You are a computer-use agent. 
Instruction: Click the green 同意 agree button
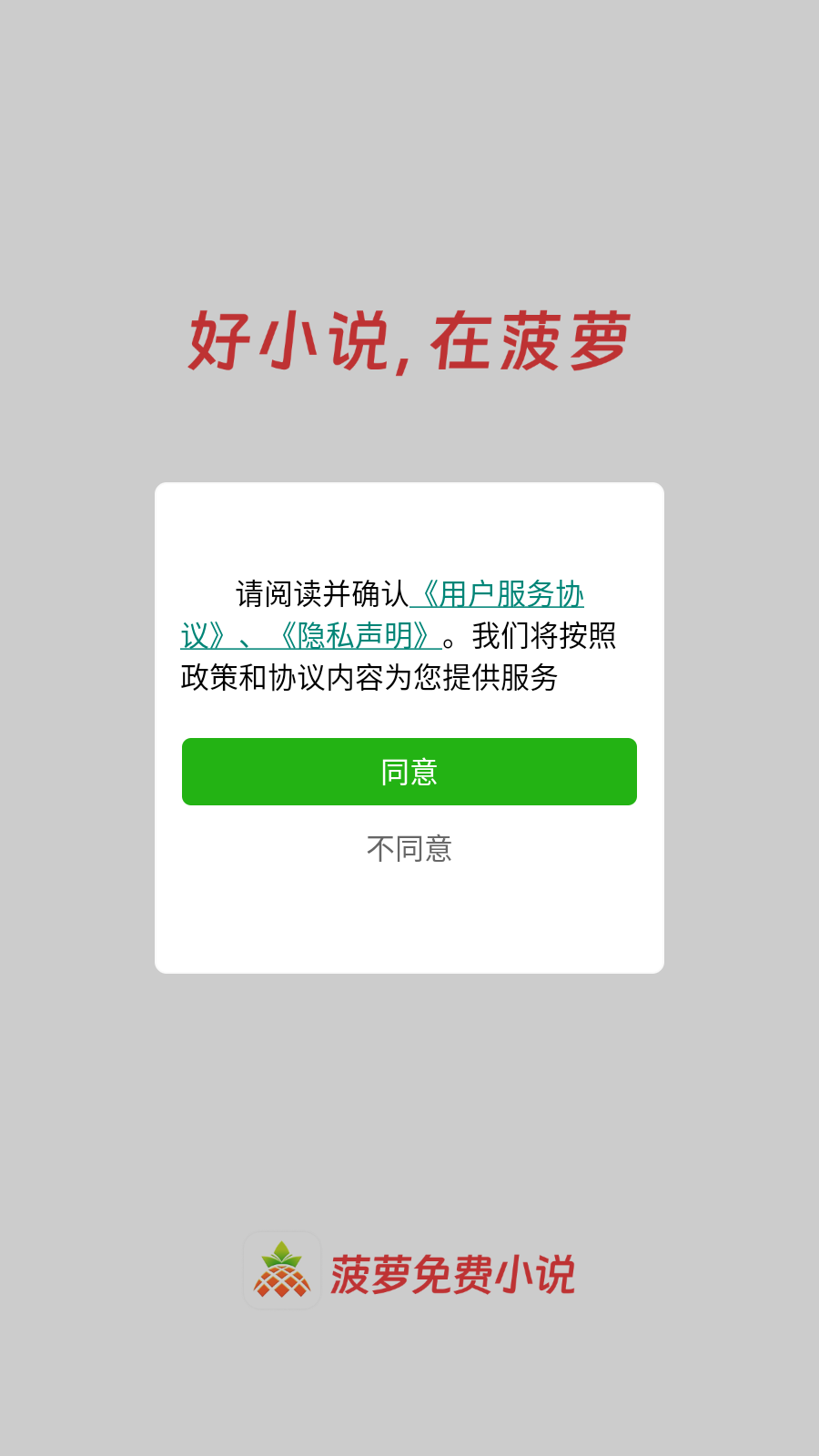409,772
